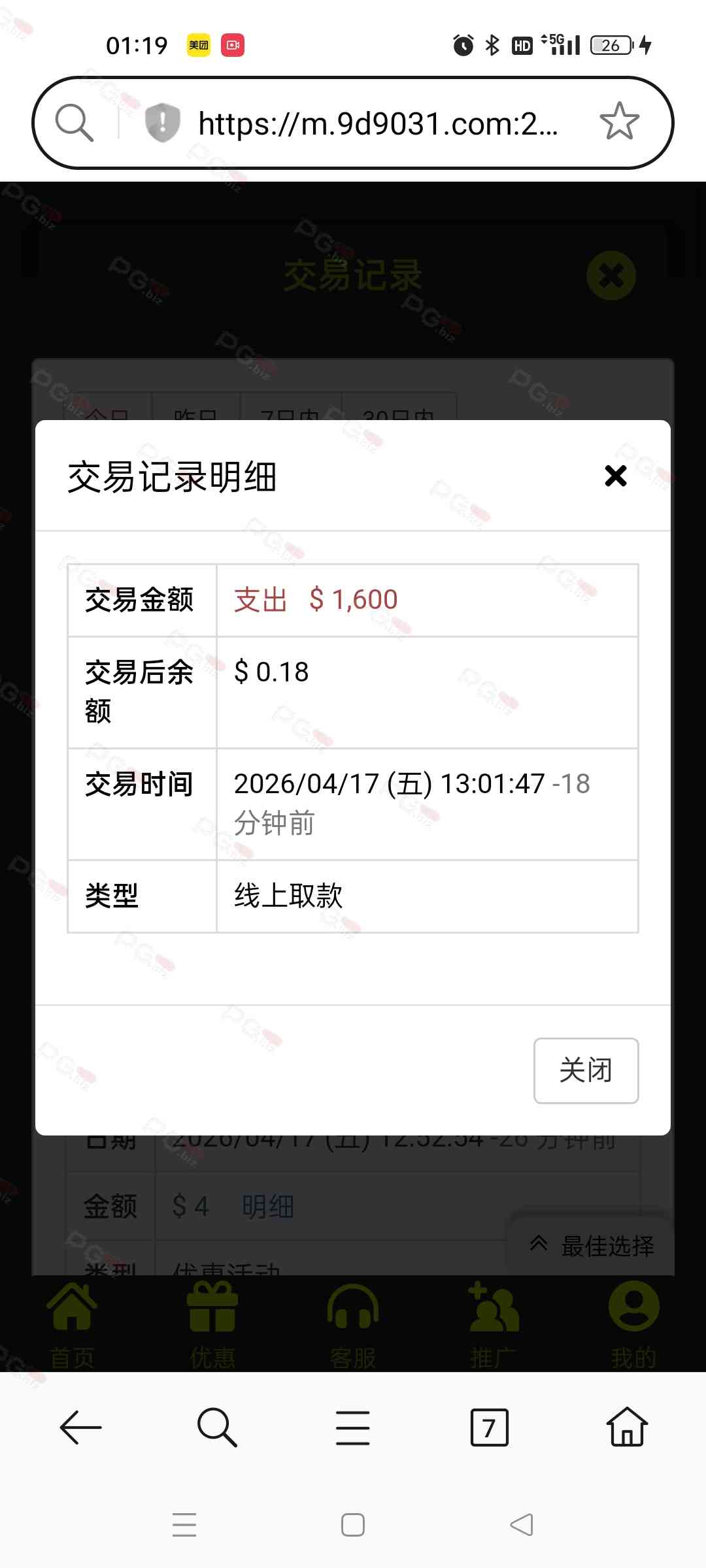
Task: Go back with the browser back arrow
Action: 80,1427
